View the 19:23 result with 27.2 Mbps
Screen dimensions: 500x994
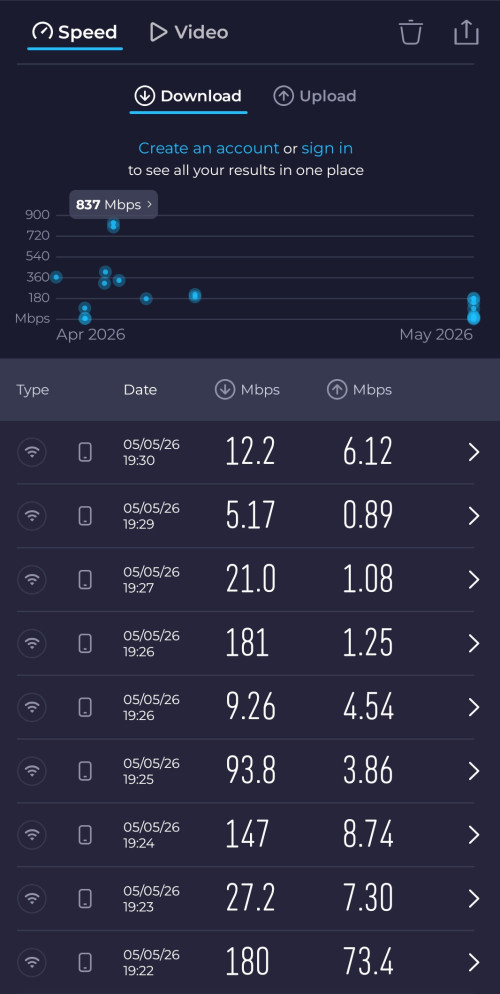point(250,899)
